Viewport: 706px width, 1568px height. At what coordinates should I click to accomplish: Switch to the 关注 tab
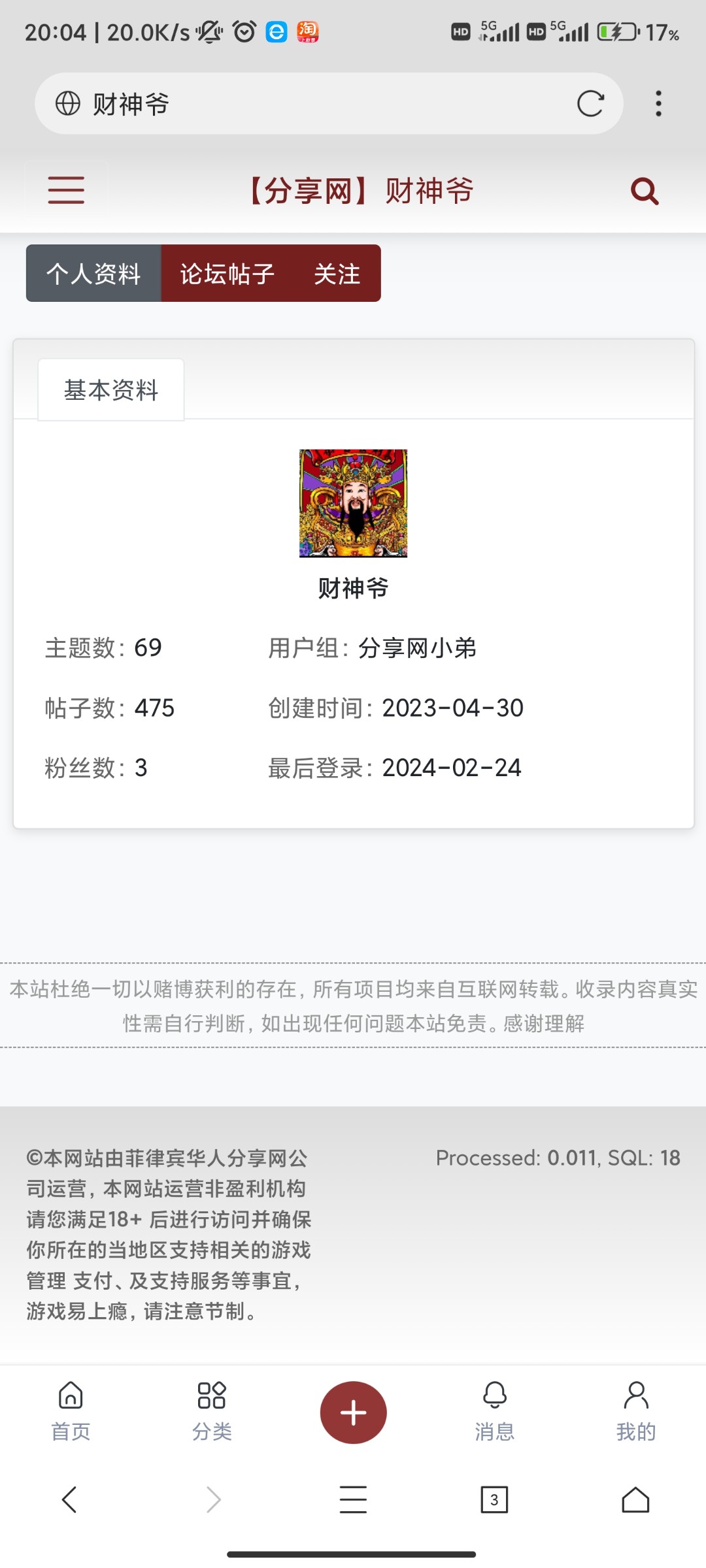(337, 273)
